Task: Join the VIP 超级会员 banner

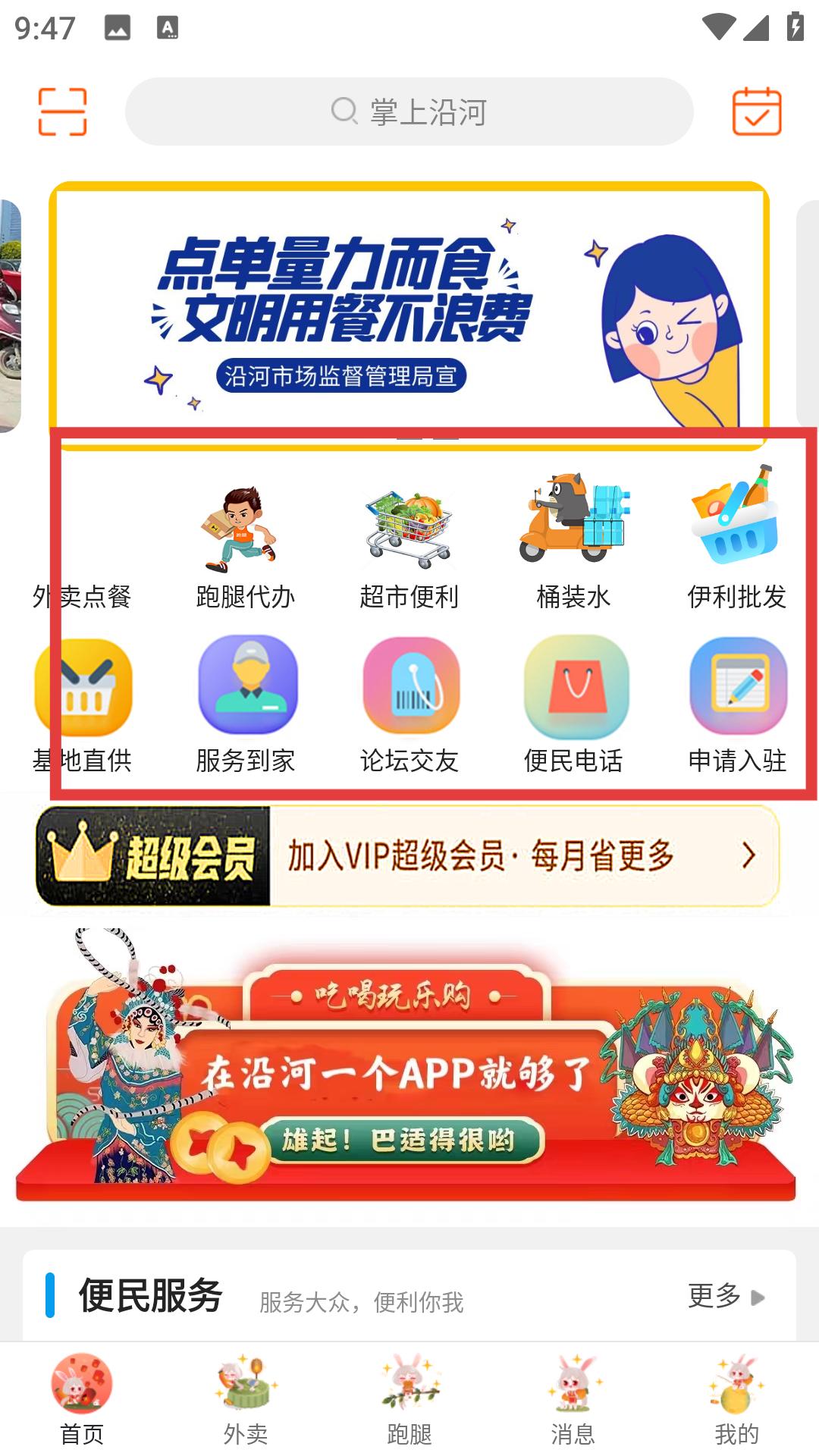Action: pyautogui.click(x=408, y=856)
